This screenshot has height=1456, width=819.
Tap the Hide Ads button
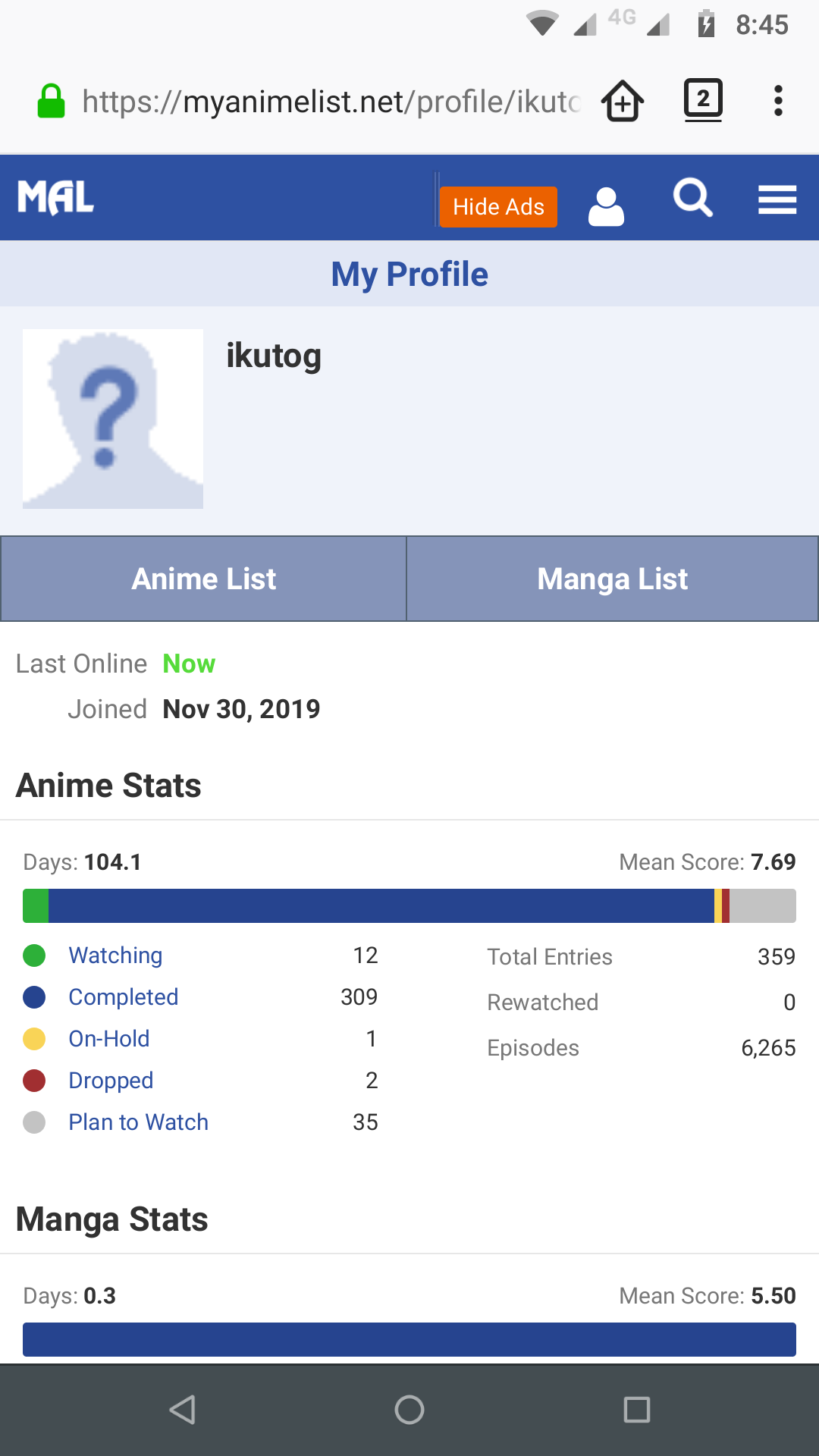(x=498, y=206)
